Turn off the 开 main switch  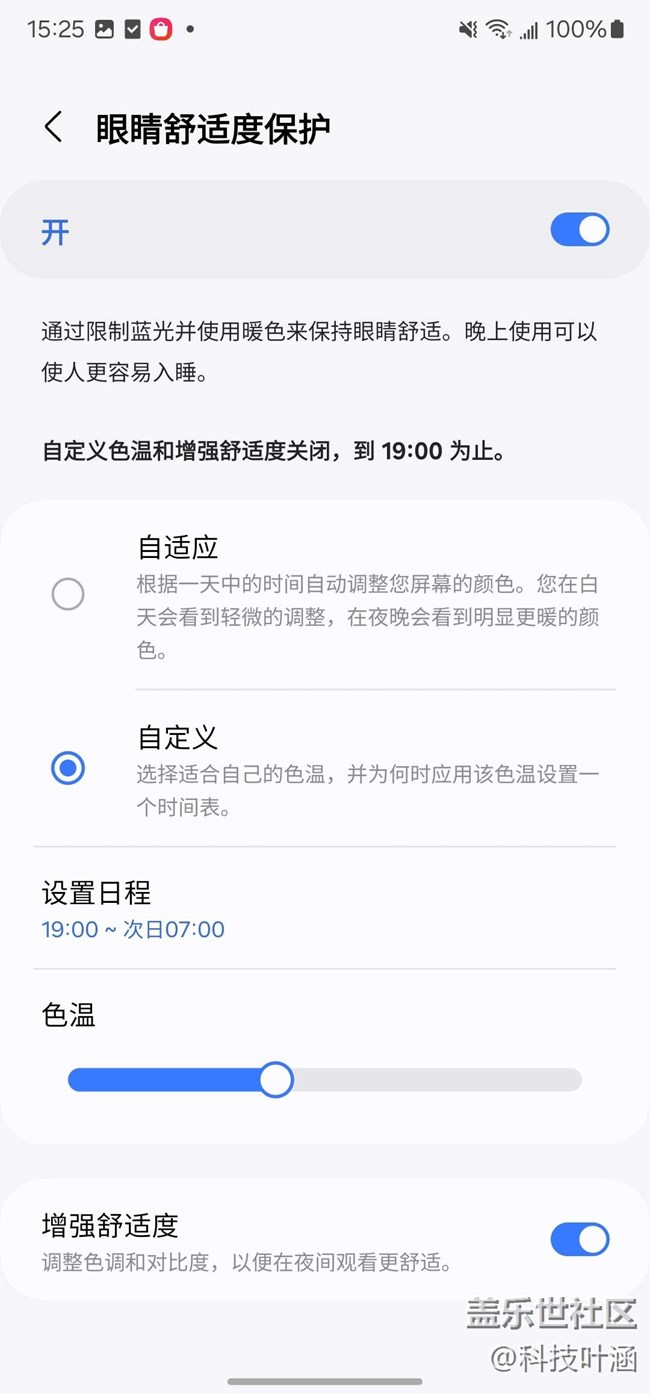click(580, 230)
